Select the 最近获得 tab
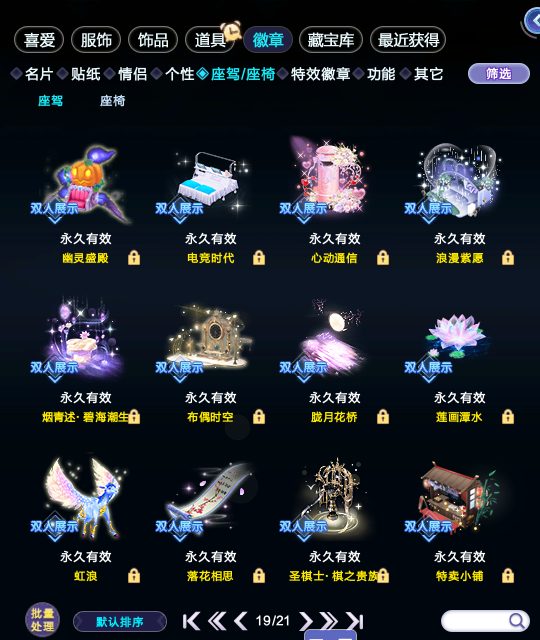The height and width of the screenshot is (640, 540). pos(408,40)
